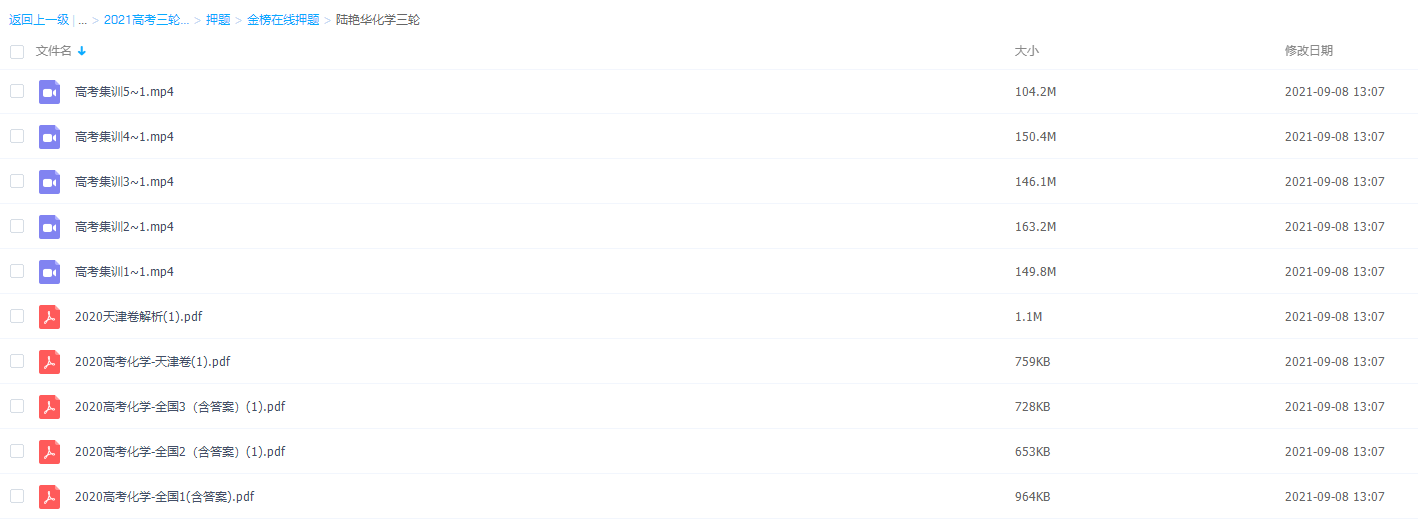Image resolution: width=1418 pixels, height=524 pixels.
Task: Sort the list by 修改日期 column
Action: pyautogui.click(x=1308, y=51)
